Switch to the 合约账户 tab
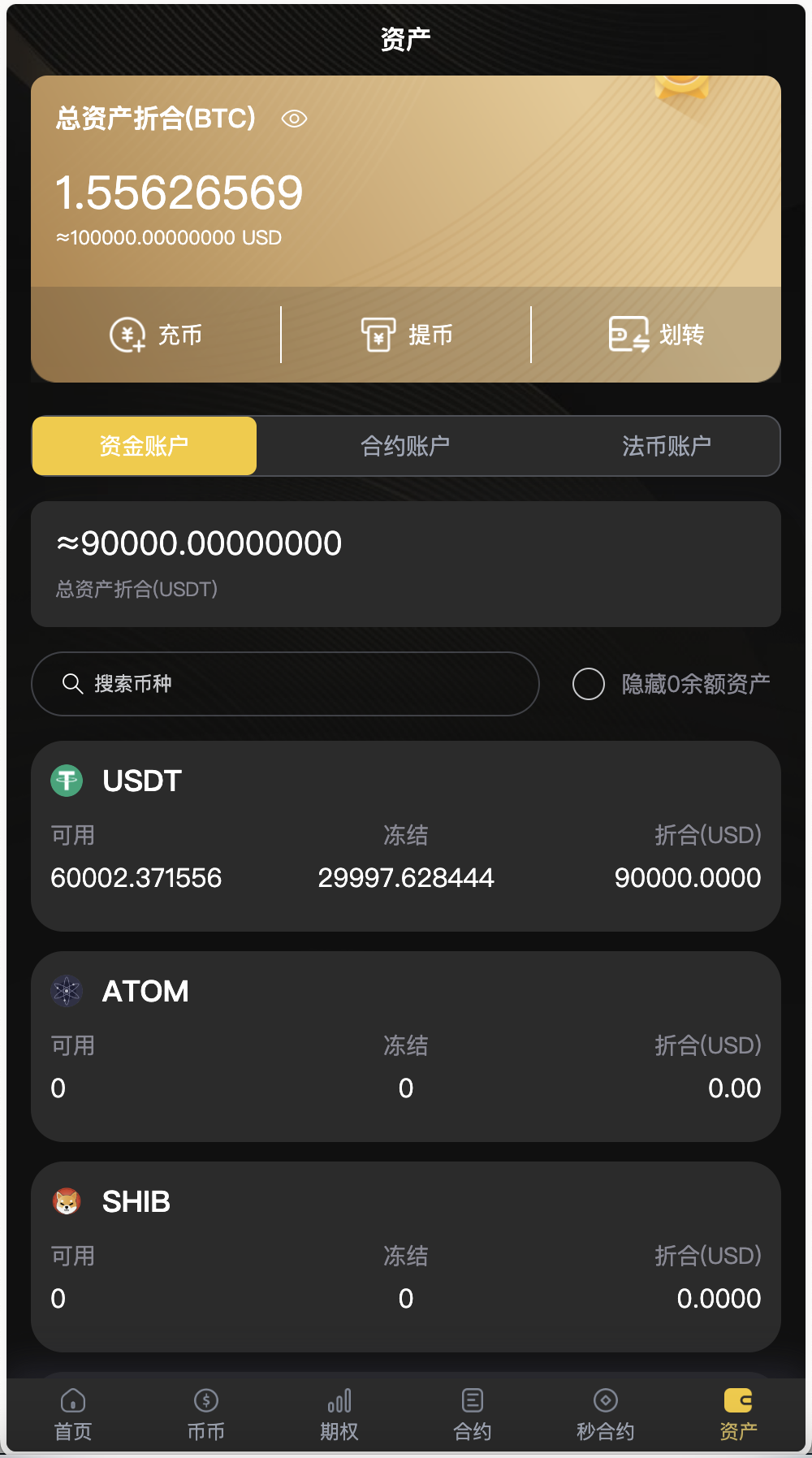The height and width of the screenshot is (1458, 812). [x=407, y=445]
